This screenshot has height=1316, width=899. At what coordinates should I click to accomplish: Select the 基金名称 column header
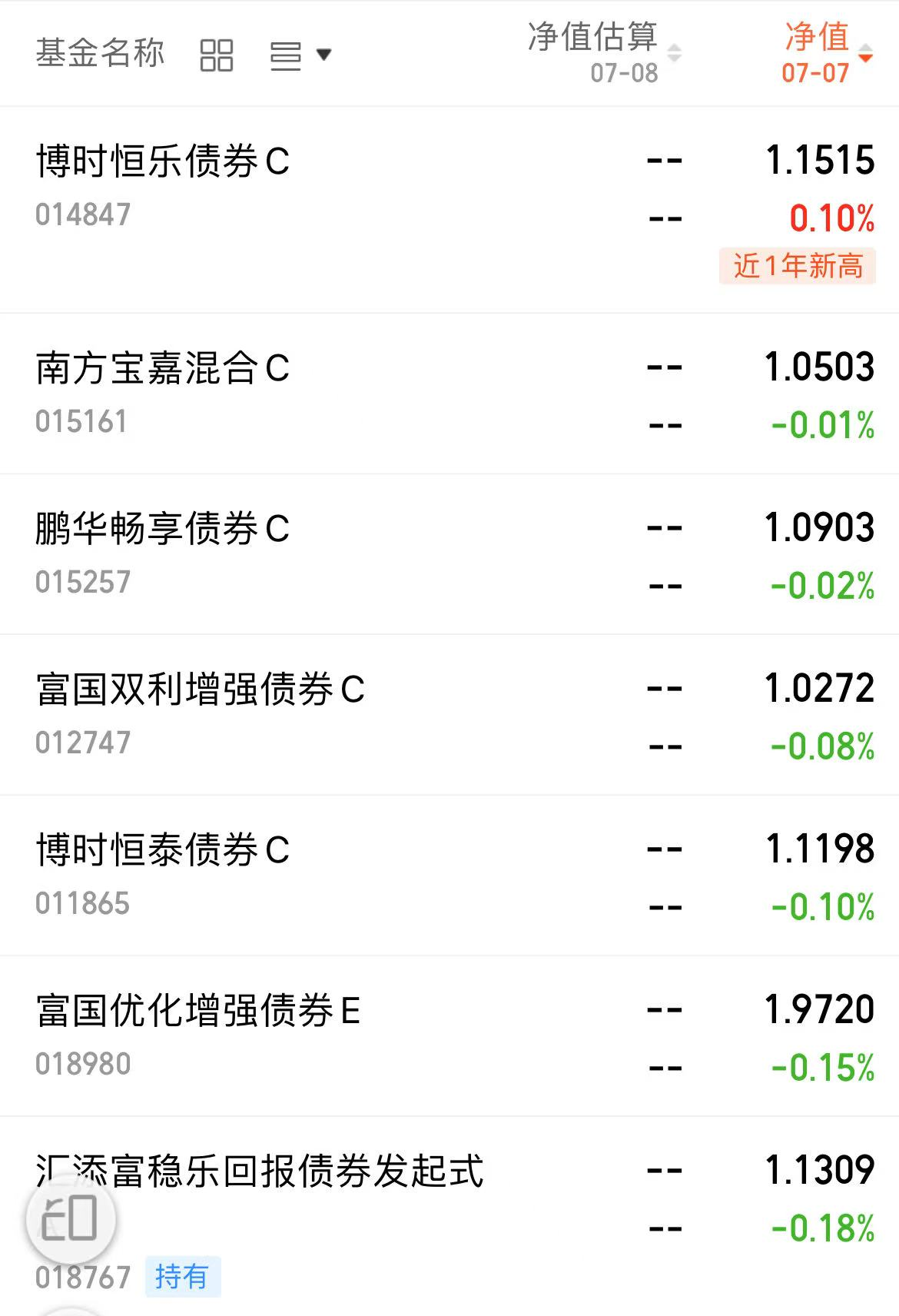101,53
